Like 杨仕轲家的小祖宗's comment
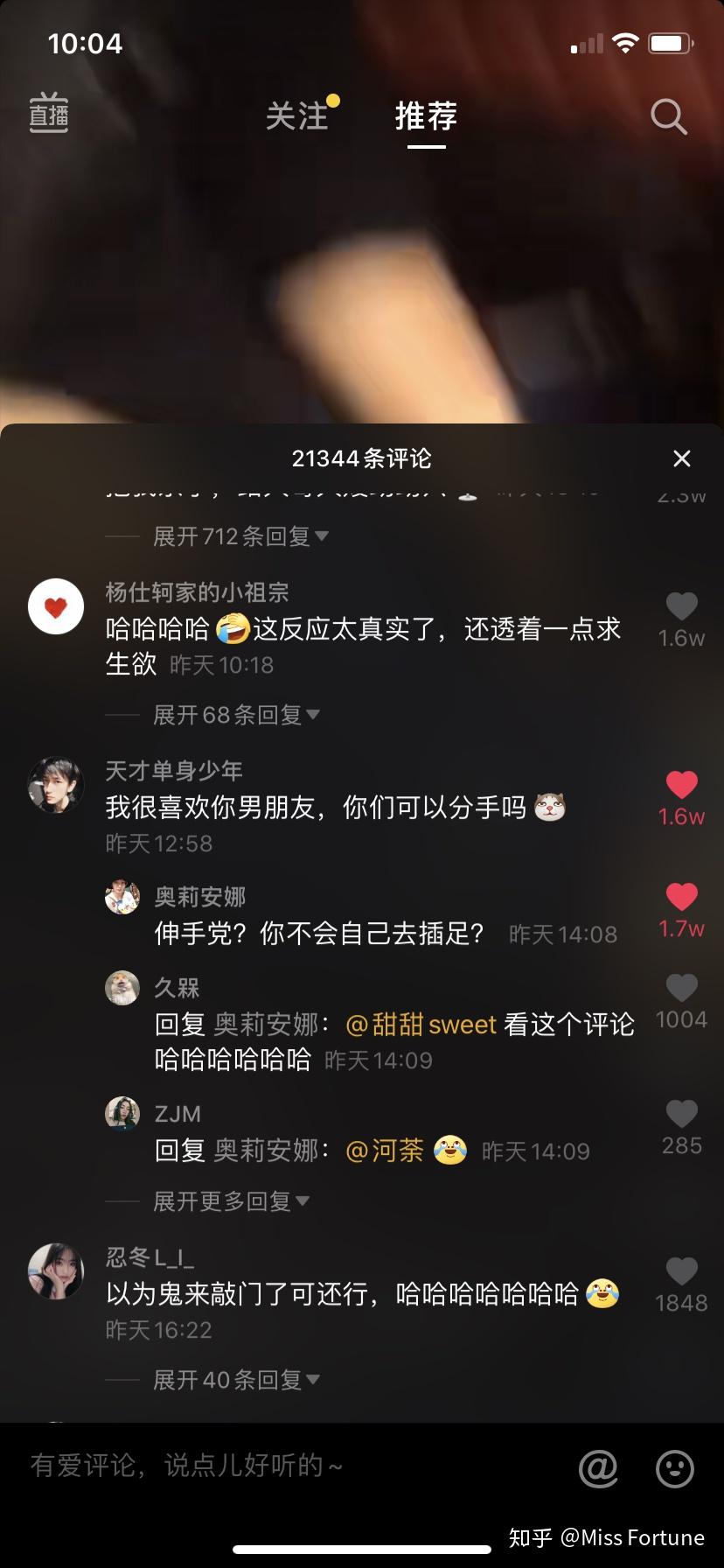This screenshot has height=1568, width=724. tap(681, 606)
